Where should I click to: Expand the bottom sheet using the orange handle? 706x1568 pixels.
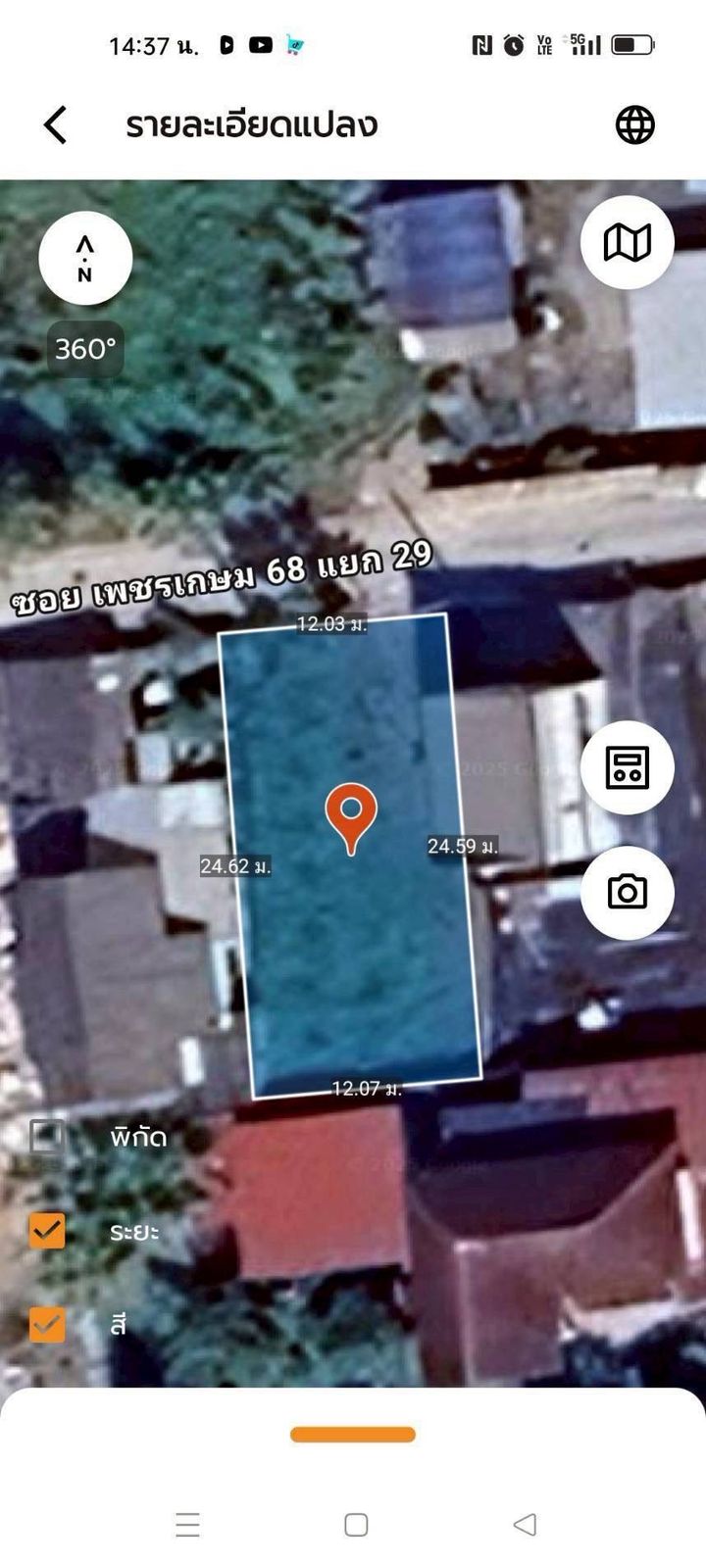coord(353,1434)
